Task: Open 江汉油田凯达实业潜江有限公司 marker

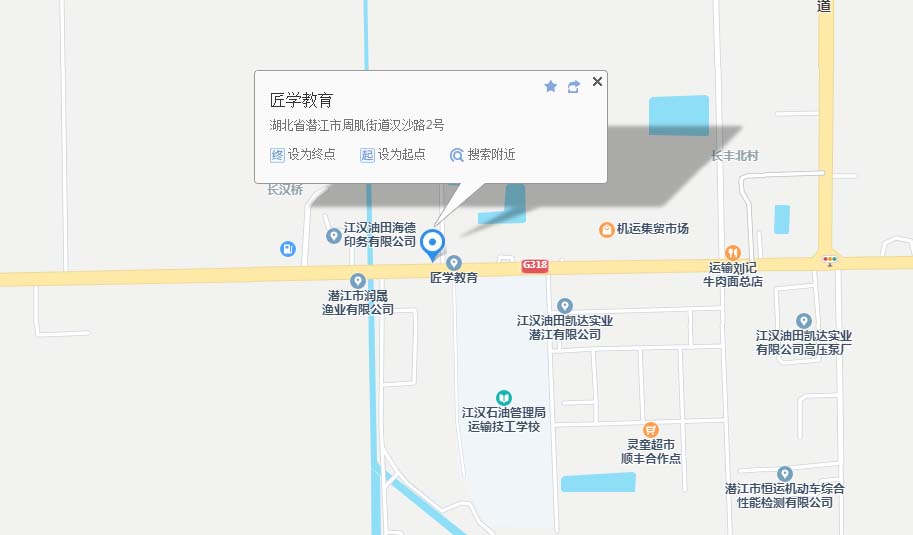Action: (564, 305)
